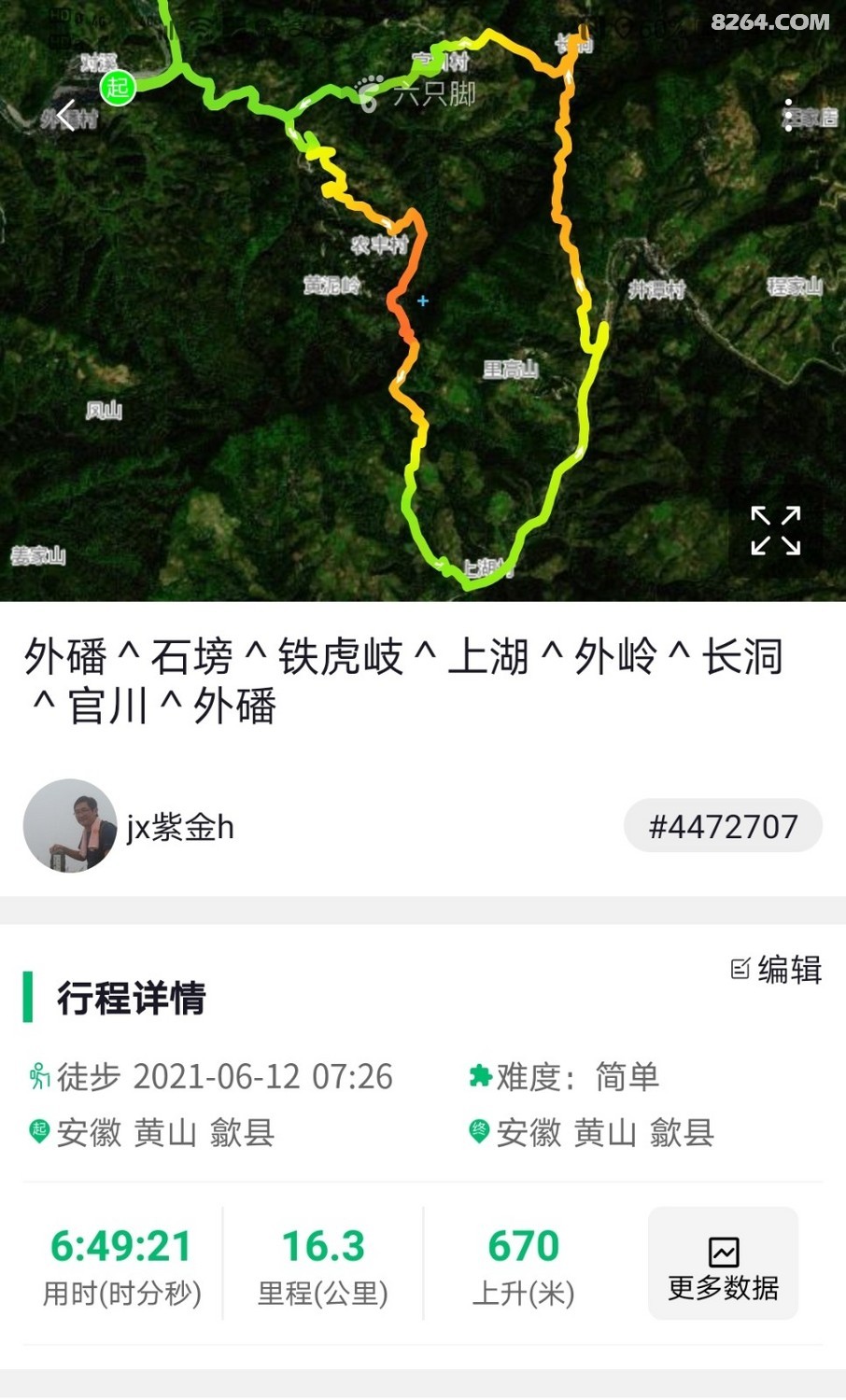Click the 编辑 edit pencil icon
846x1400 pixels.
pyautogui.click(x=740, y=971)
